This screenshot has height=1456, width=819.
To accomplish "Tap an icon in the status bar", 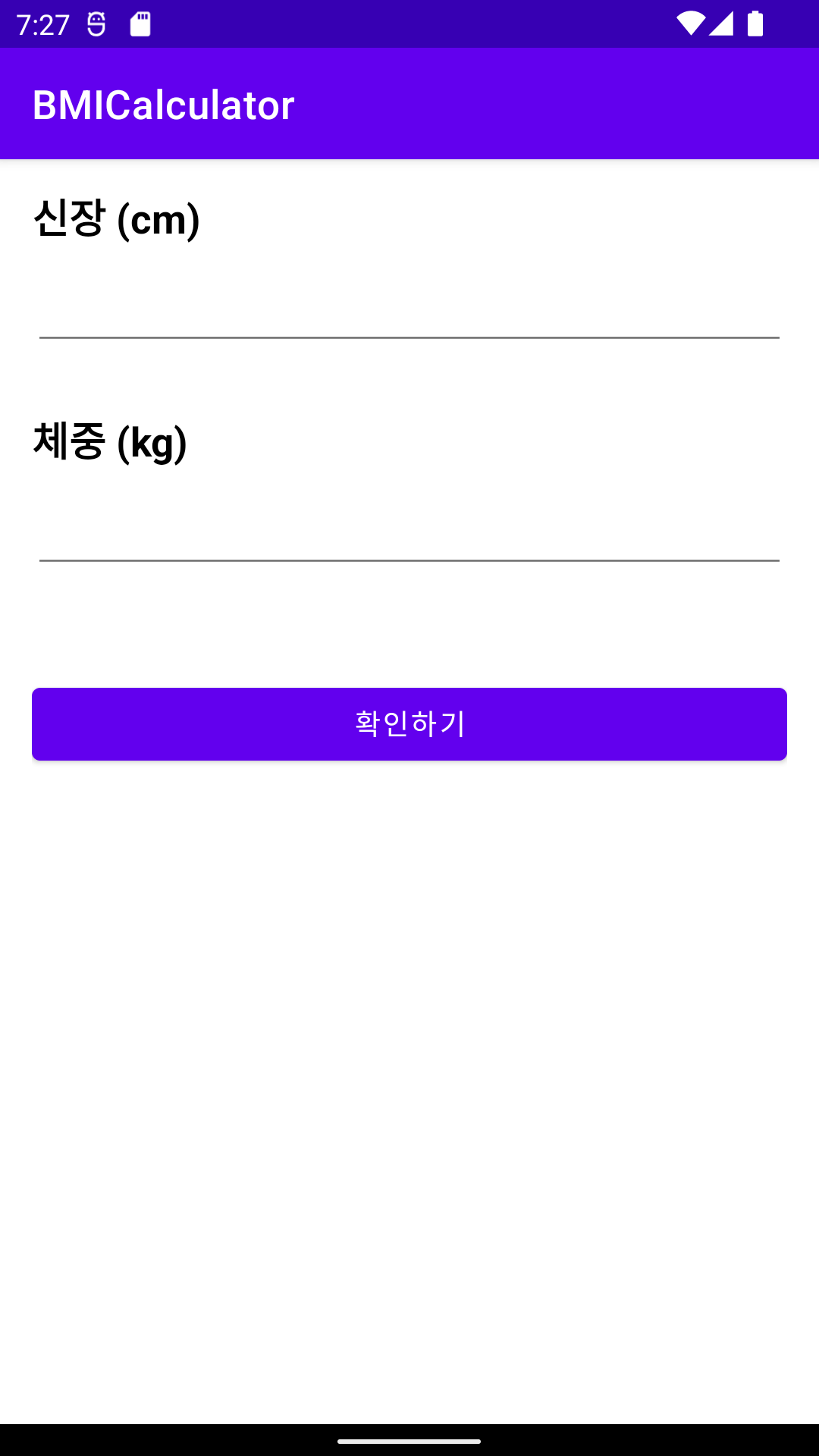I will [692, 23].
